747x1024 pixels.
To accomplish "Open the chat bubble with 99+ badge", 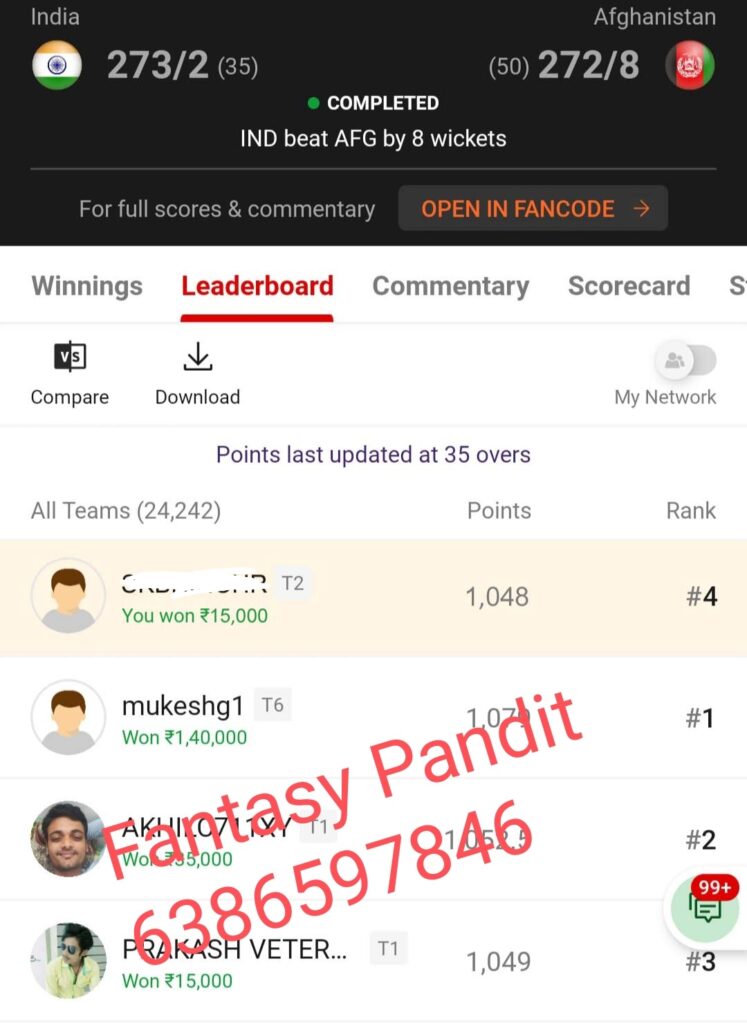I will (705, 907).
